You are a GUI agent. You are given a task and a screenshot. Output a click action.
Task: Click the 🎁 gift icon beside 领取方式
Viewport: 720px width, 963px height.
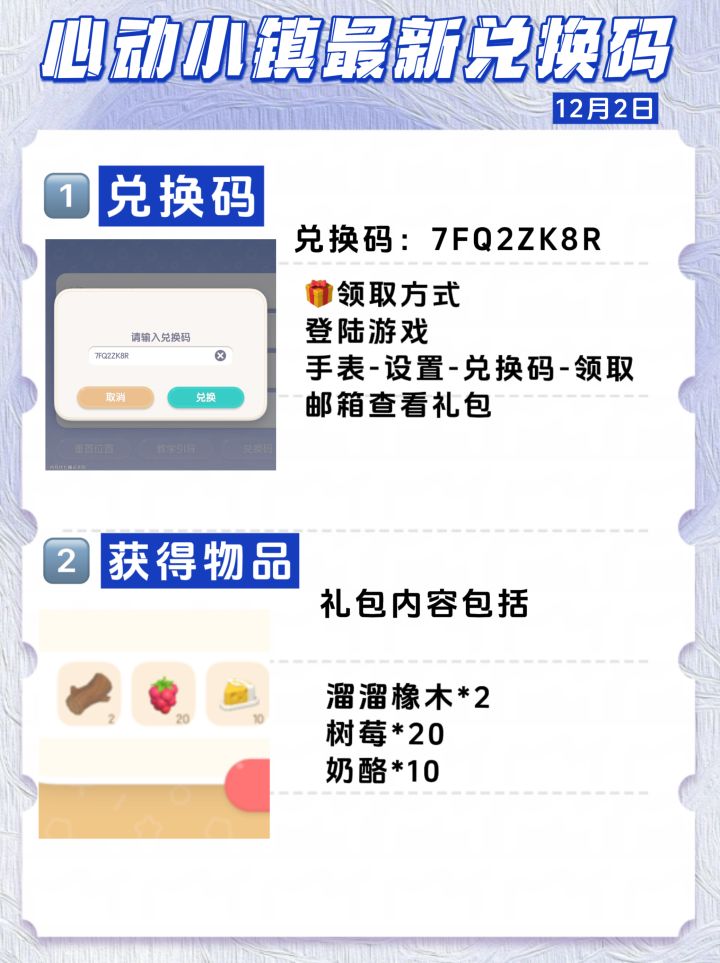coord(316,290)
